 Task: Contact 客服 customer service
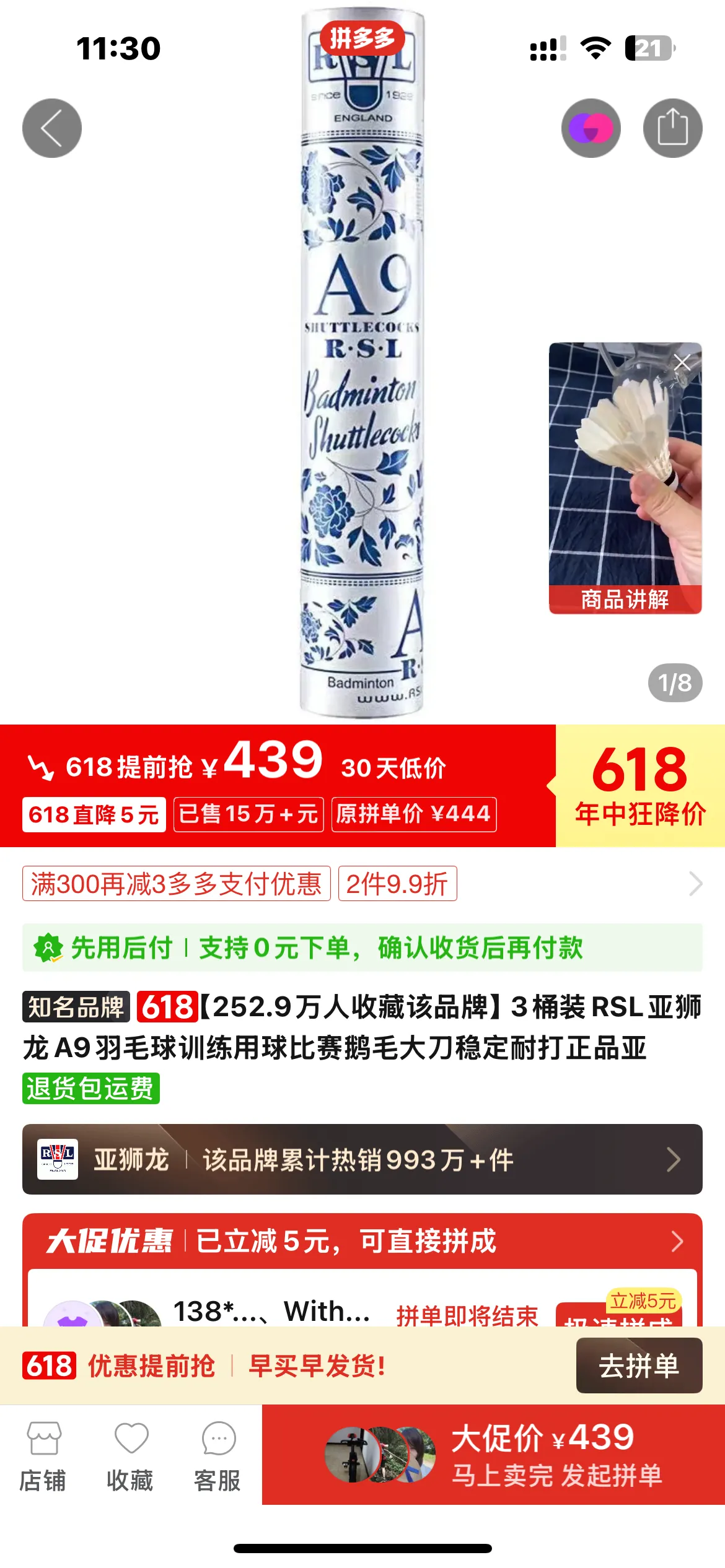pos(217,1455)
